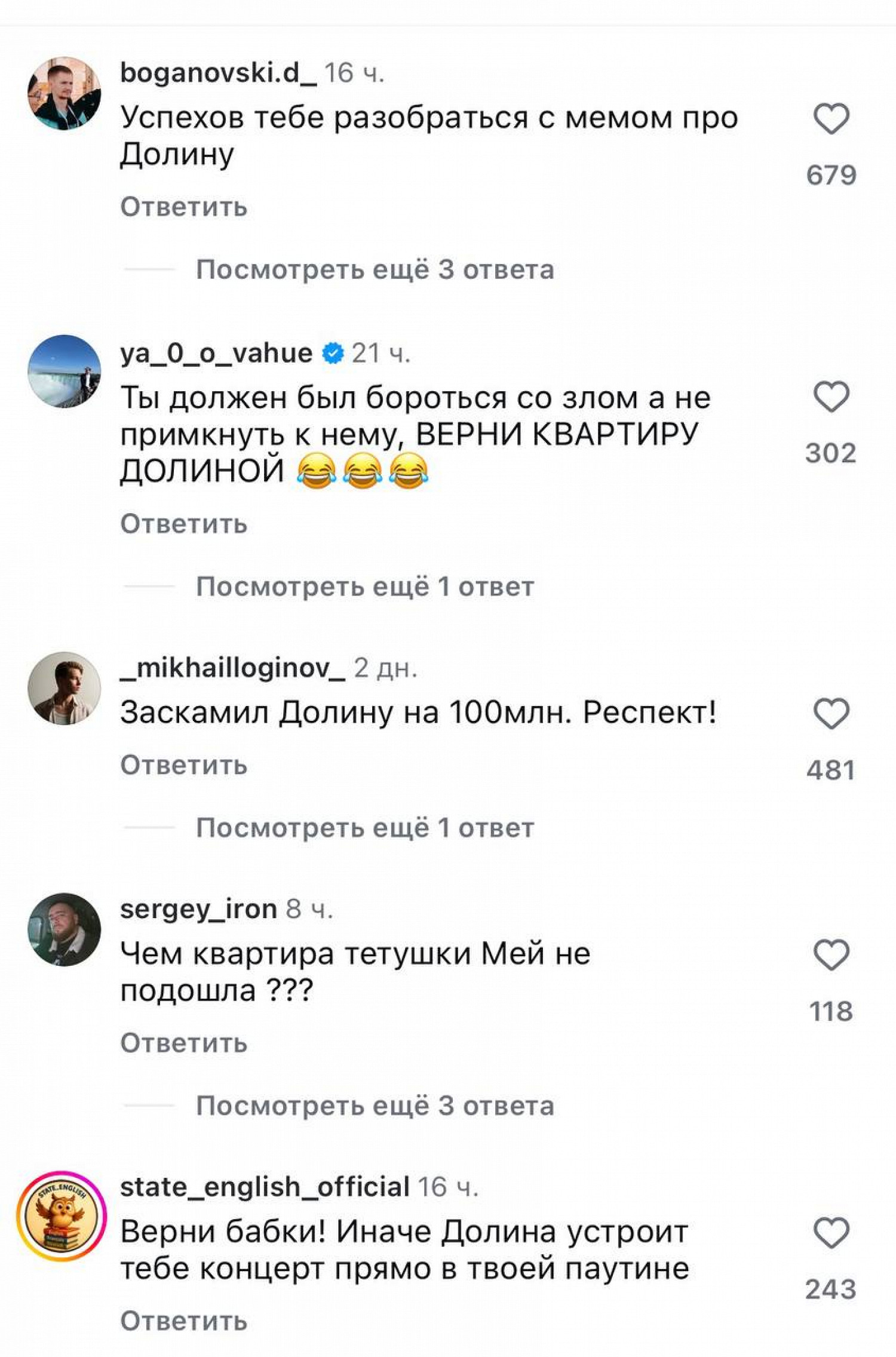
Task: Open ya_0_o_vahue's profile via username
Action: coord(216,353)
